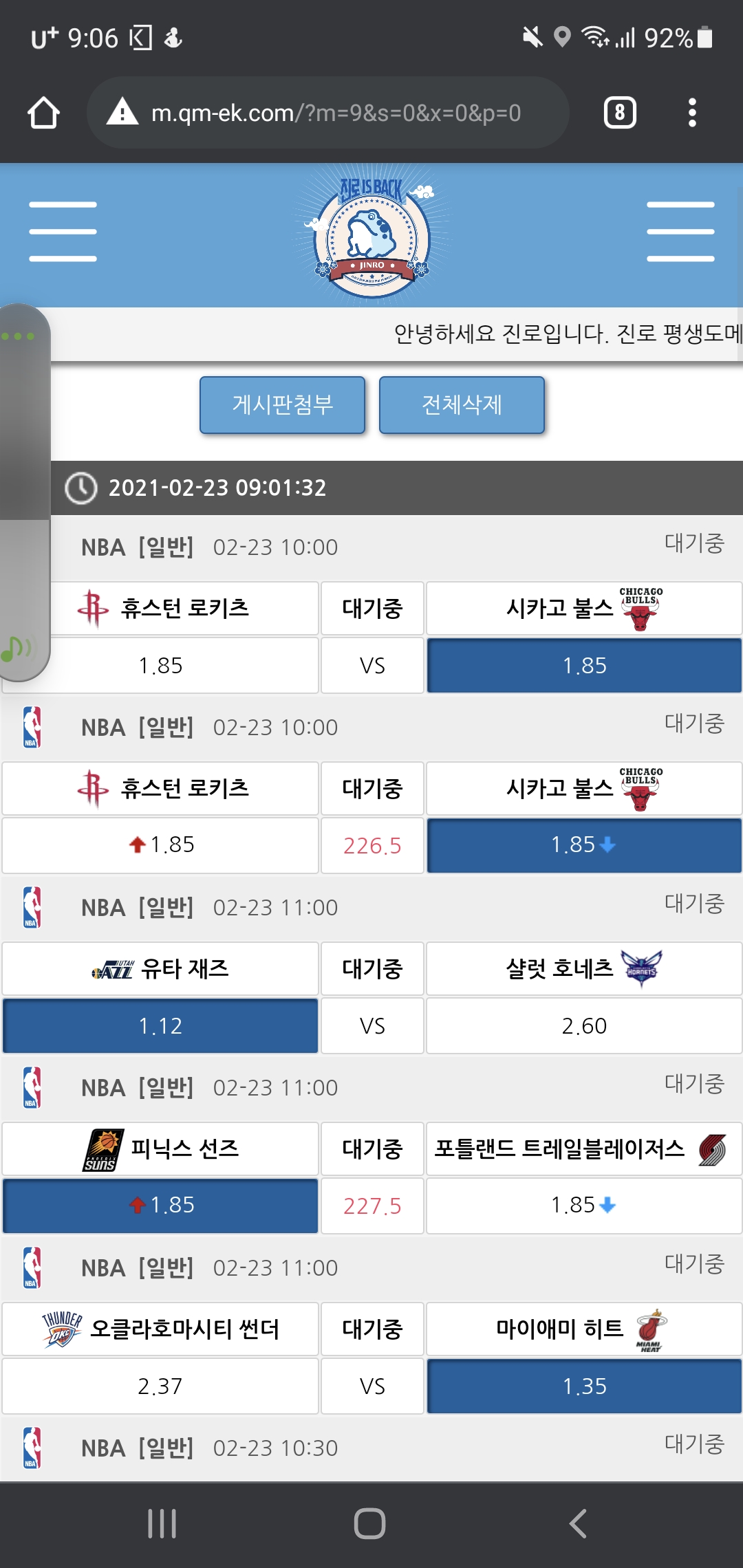The height and width of the screenshot is (1568, 743).
Task: Go back with the system back button
Action: (578, 1523)
